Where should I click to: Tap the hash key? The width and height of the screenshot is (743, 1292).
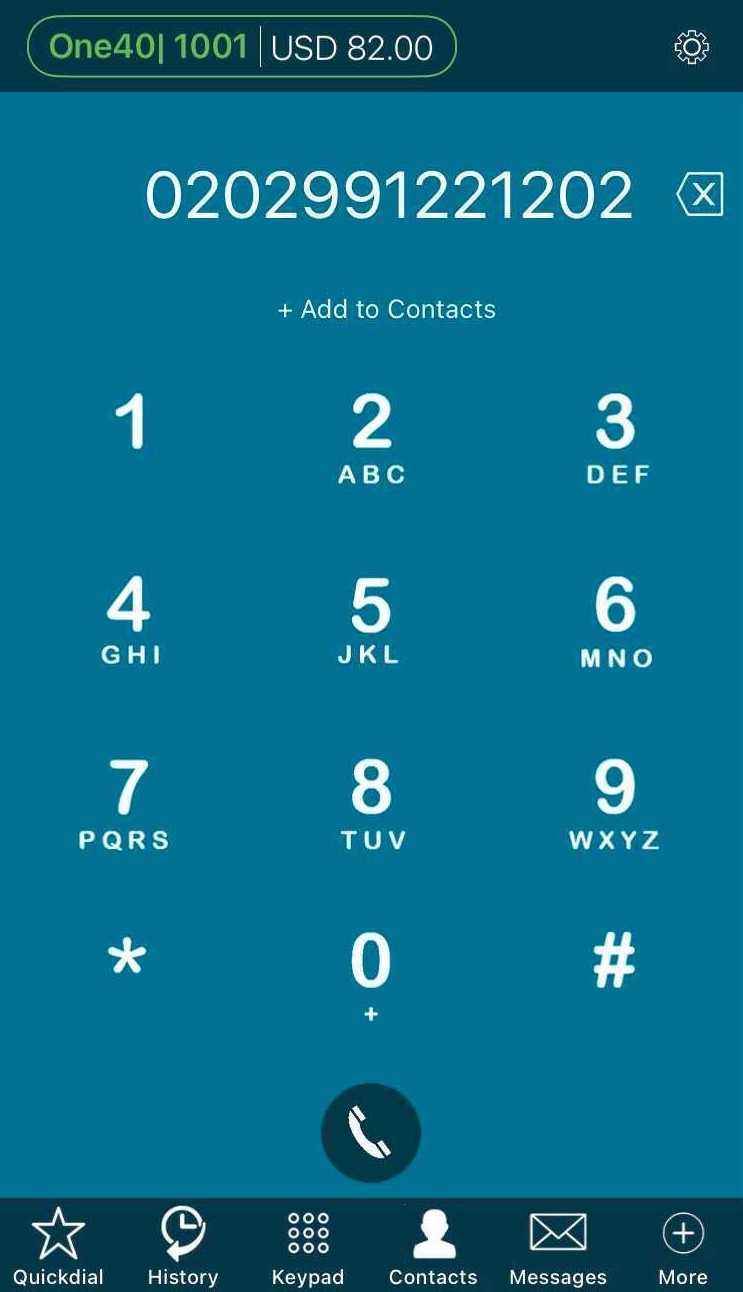click(614, 959)
